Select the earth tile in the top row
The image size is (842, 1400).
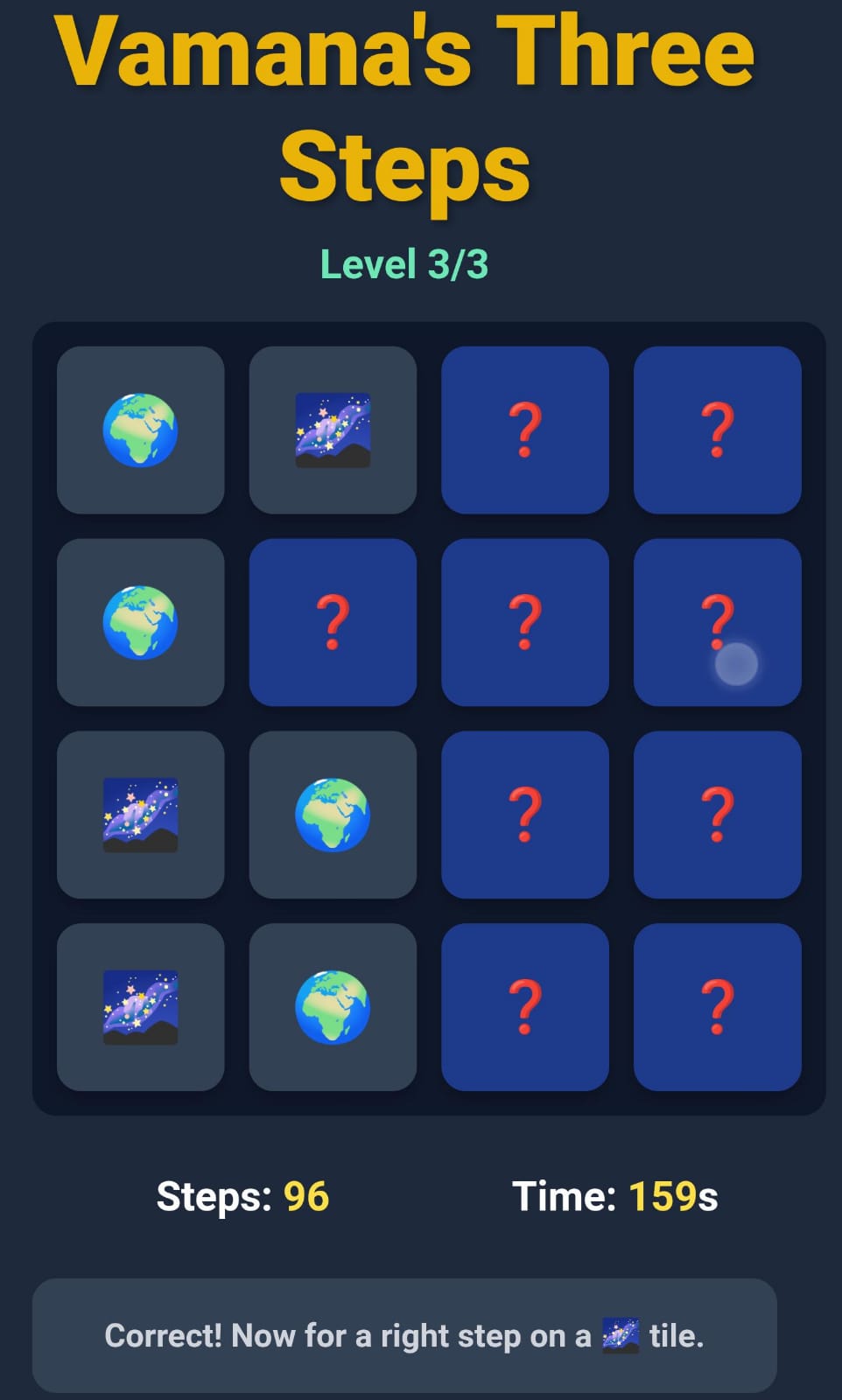[140, 430]
